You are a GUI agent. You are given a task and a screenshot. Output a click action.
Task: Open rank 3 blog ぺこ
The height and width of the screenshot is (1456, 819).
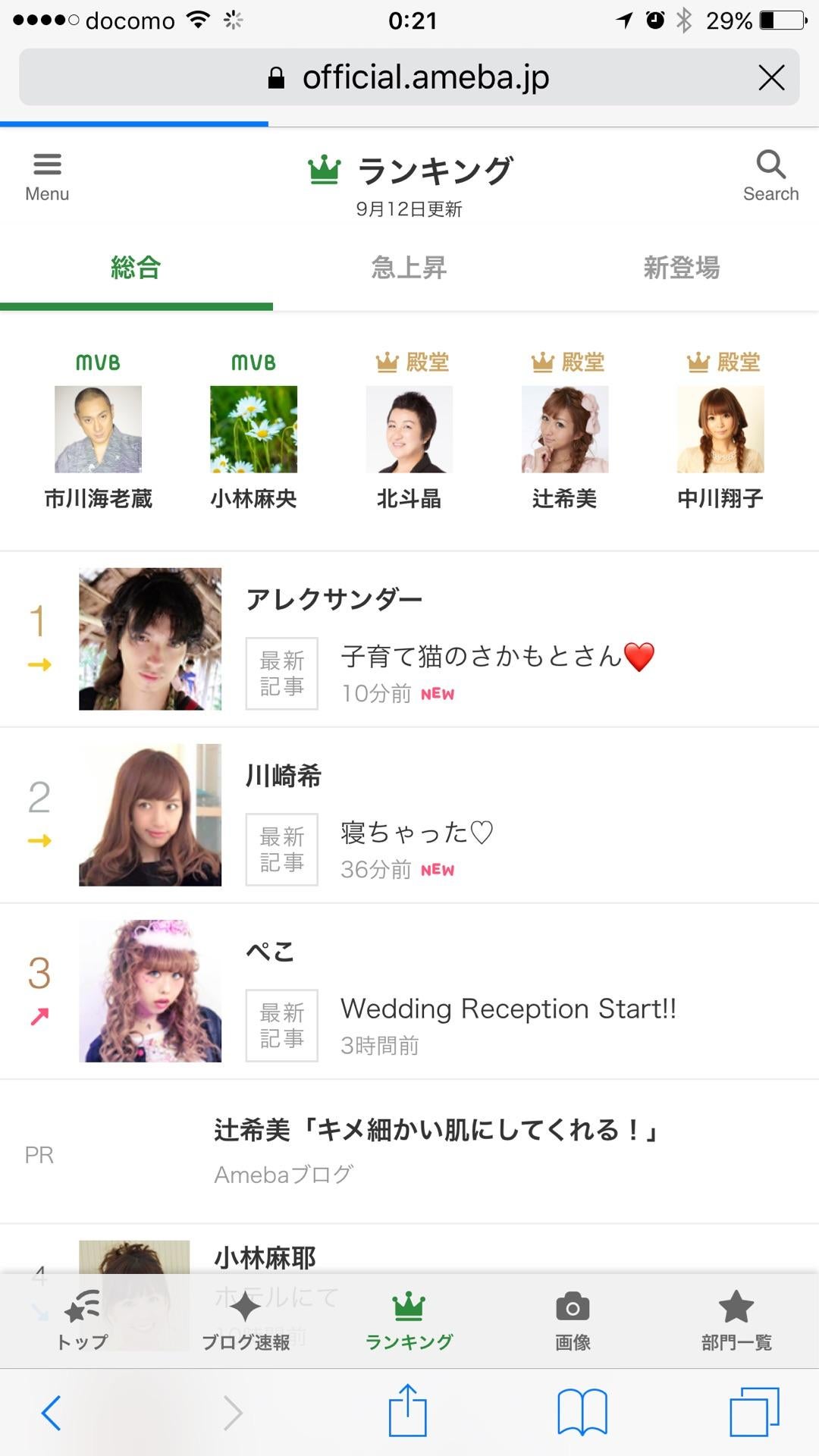(x=270, y=952)
